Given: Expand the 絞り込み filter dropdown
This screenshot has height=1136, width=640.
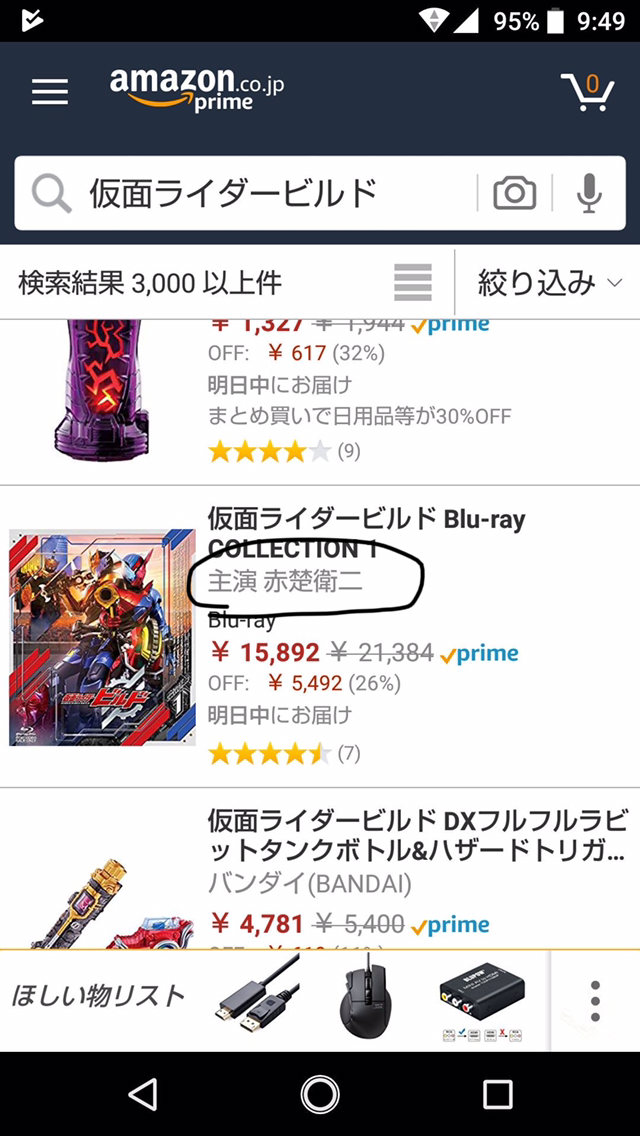Looking at the screenshot, I should point(549,283).
